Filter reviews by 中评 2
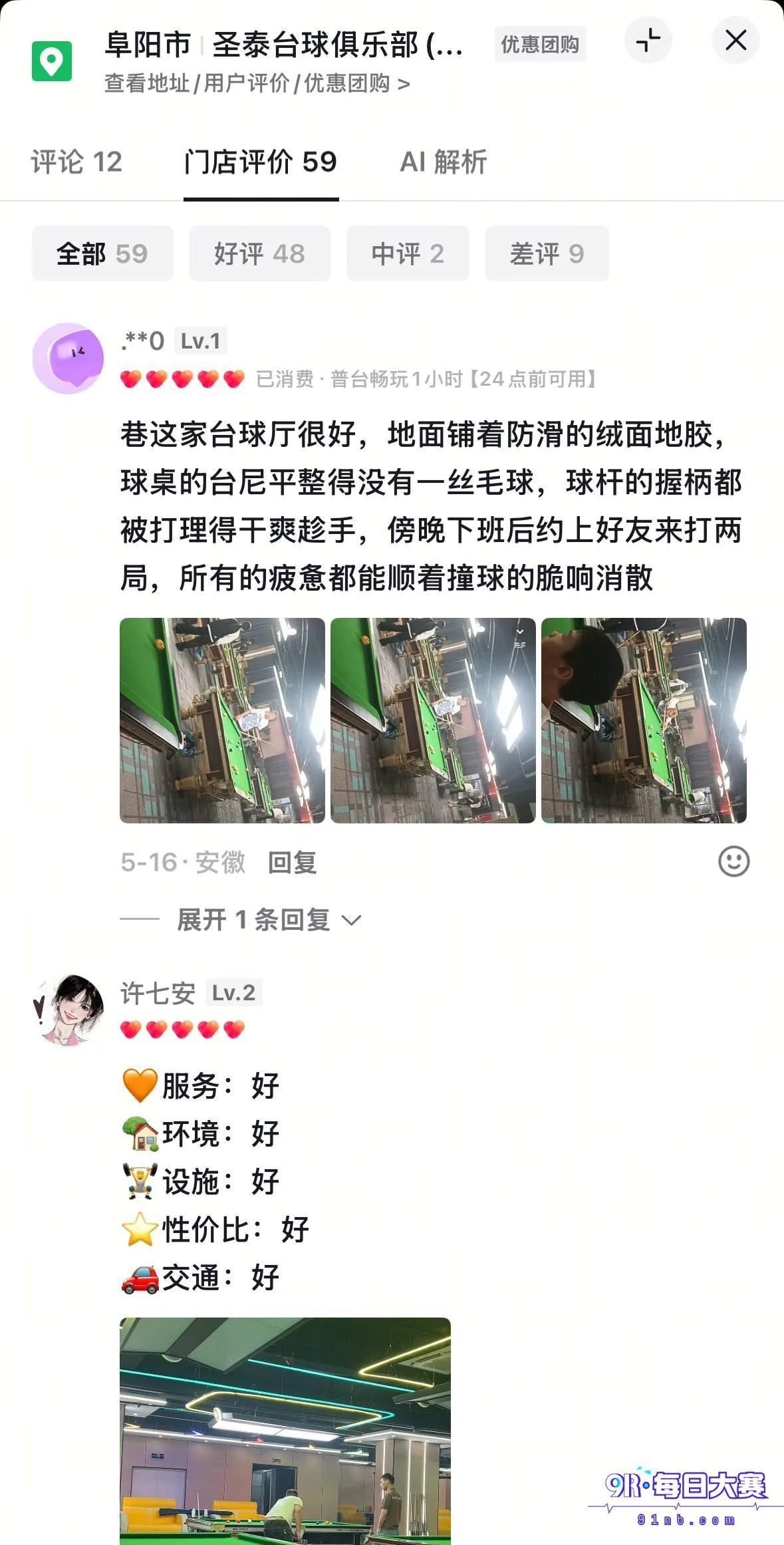This screenshot has height=1545, width=784. 408,253
